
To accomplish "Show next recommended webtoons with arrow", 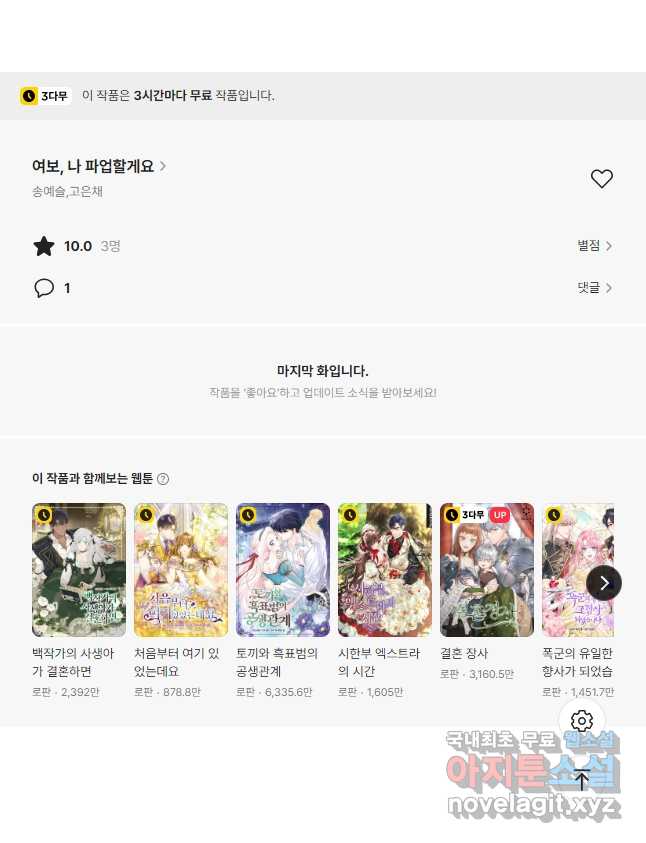I will click(x=604, y=583).
